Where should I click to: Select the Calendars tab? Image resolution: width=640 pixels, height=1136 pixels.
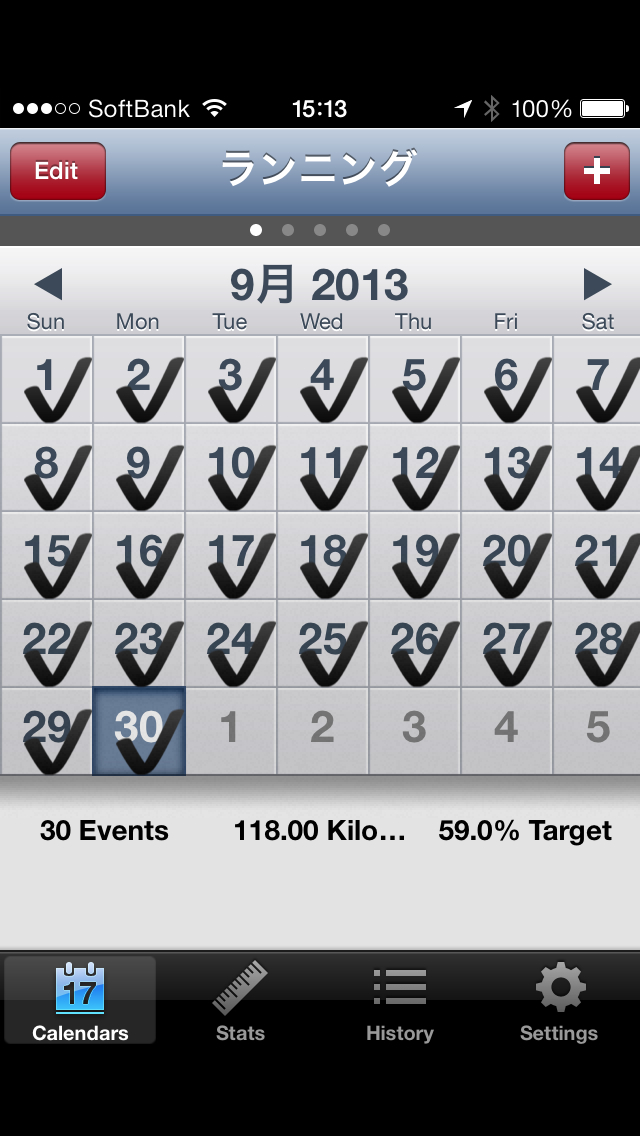click(80, 1001)
